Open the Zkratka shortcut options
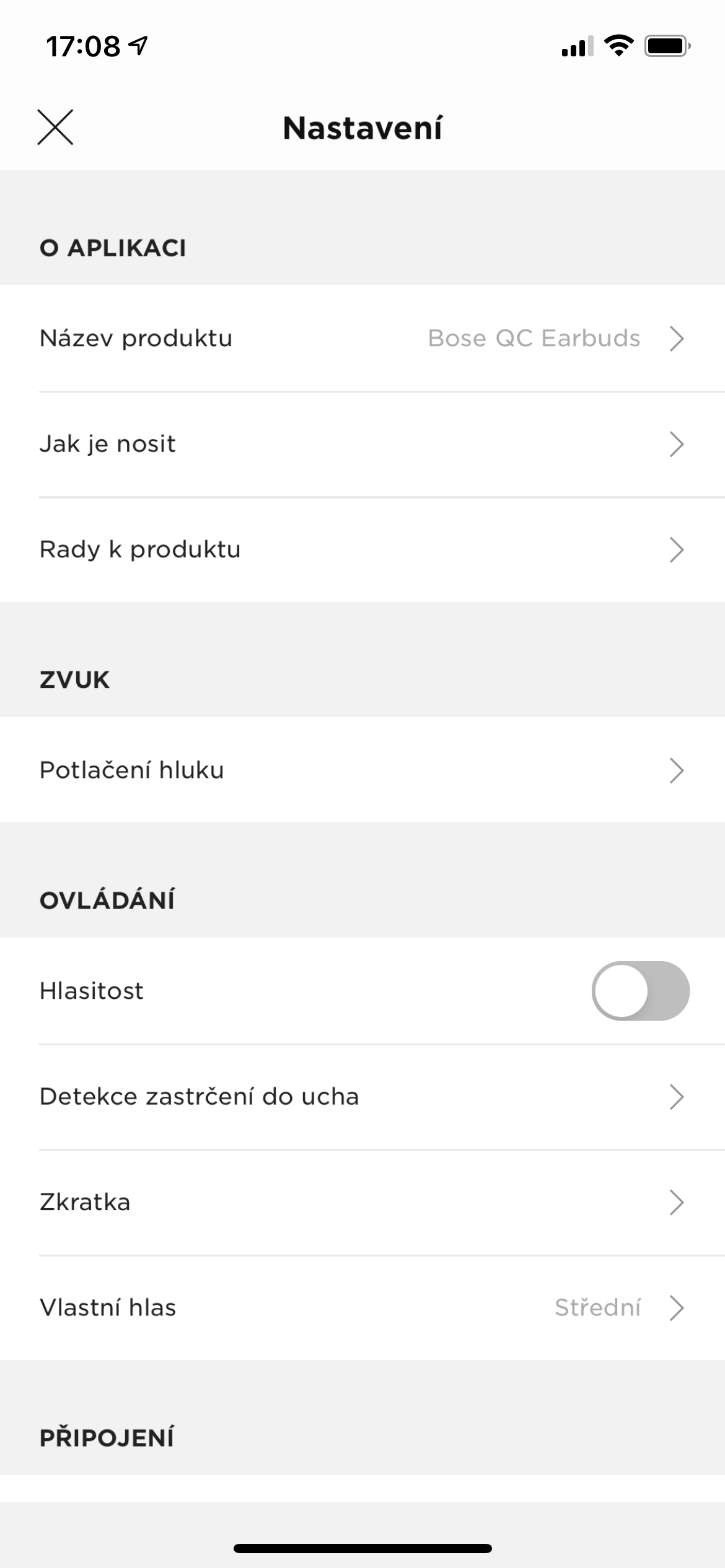Viewport: 725px width, 1568px height. 362,1202
